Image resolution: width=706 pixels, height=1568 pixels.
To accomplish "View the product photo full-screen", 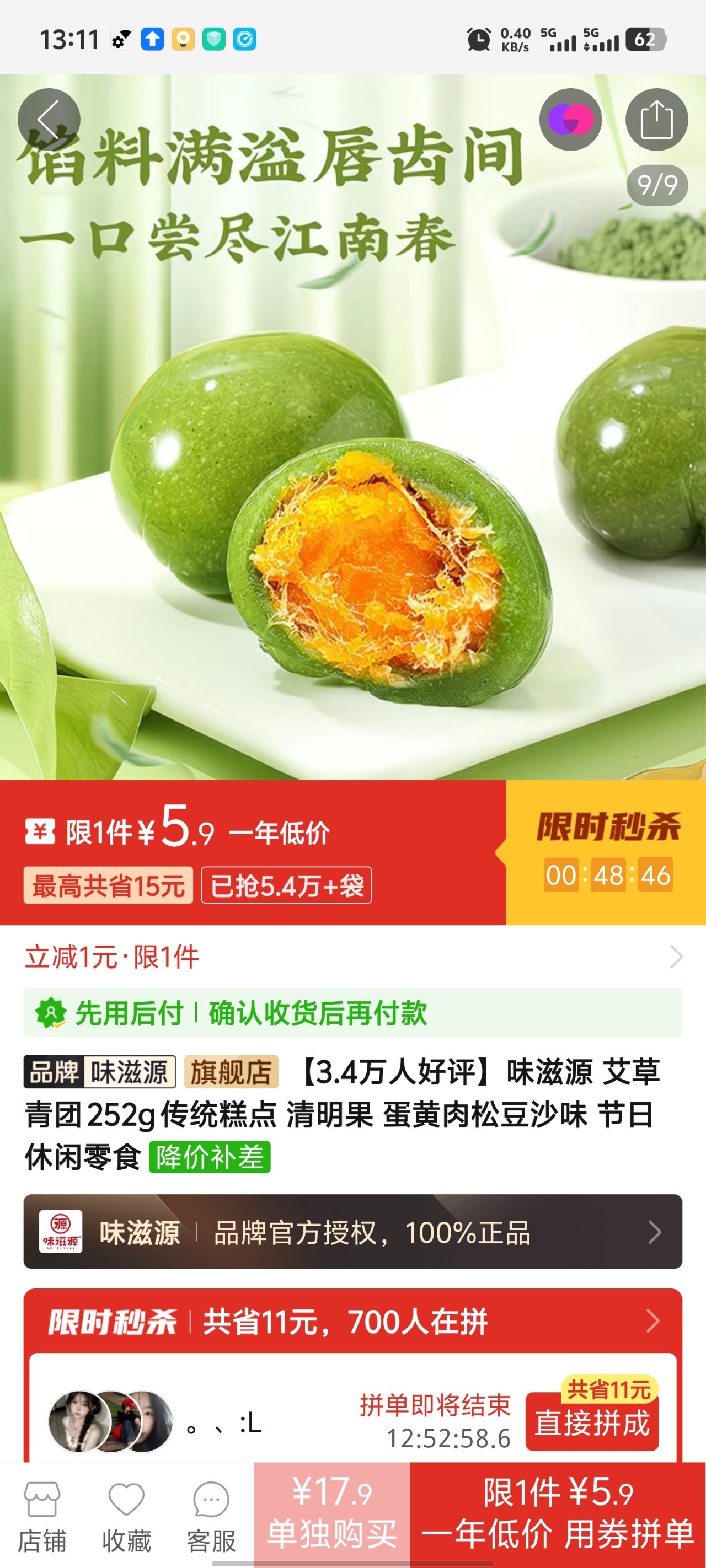I will click(352, 487).
